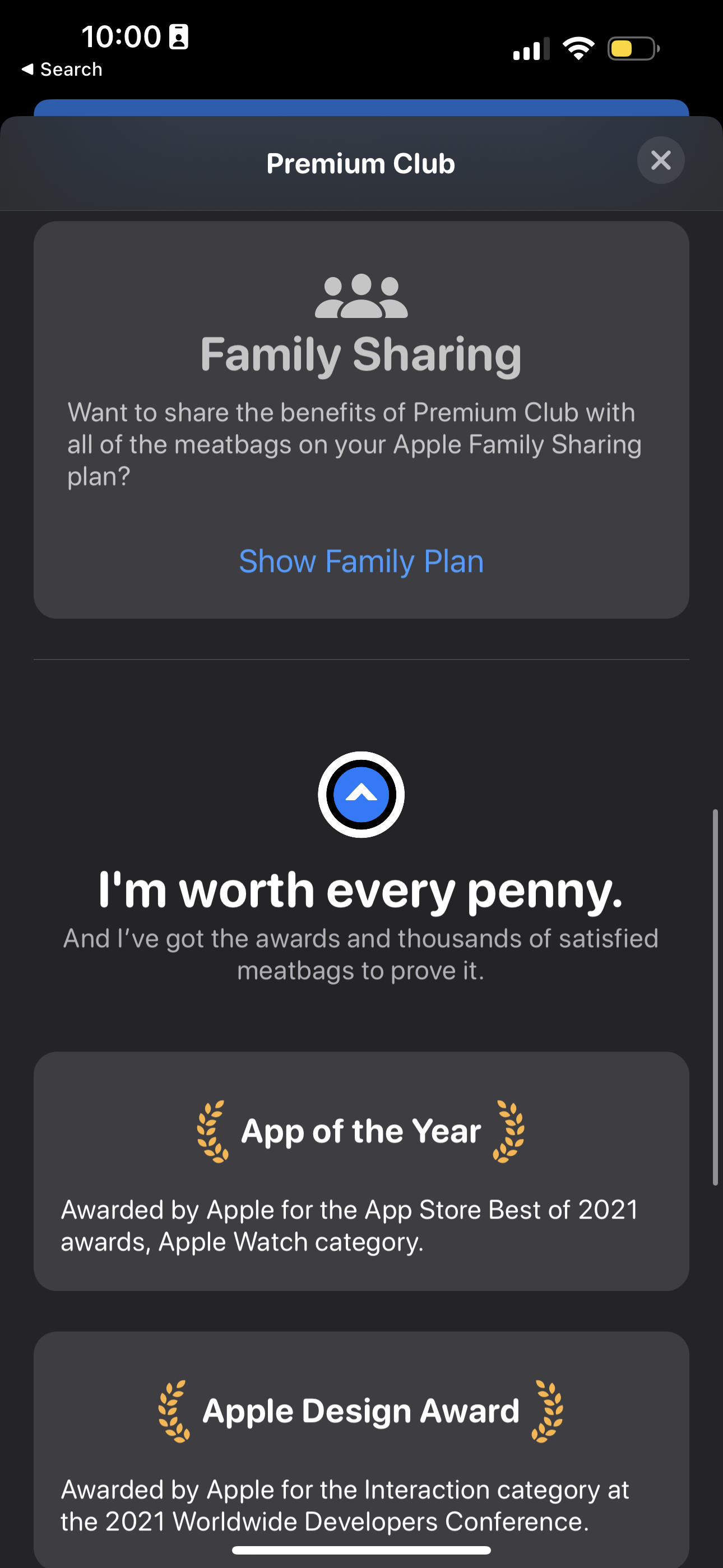The image size is (723, 1568).
Task: Tap the back chevron next to Search
Action: pyautogui.click(x=29, y=69)
